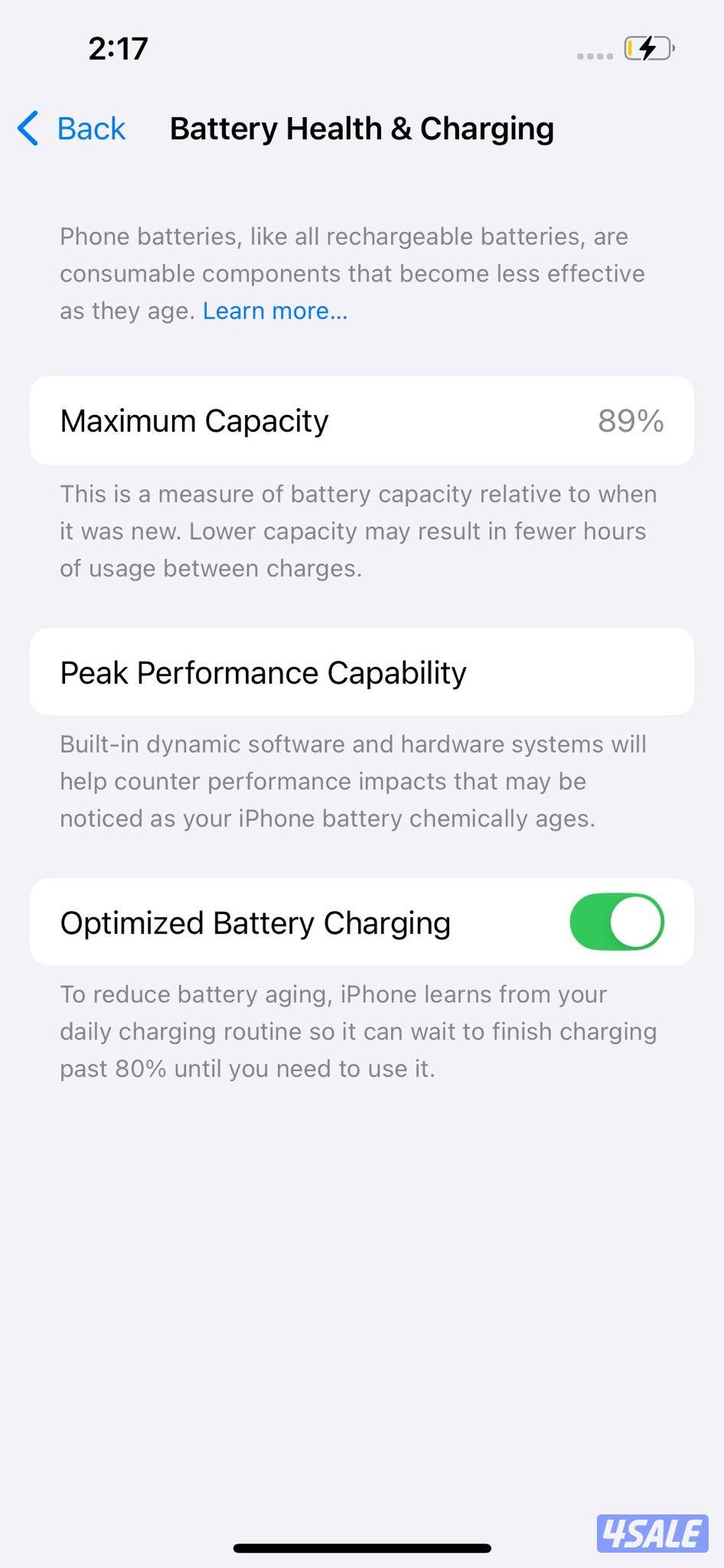Tap the 4SALE watermark logo
The height and width of the screenshot is (1568, 724).
tap(651, 1534)
